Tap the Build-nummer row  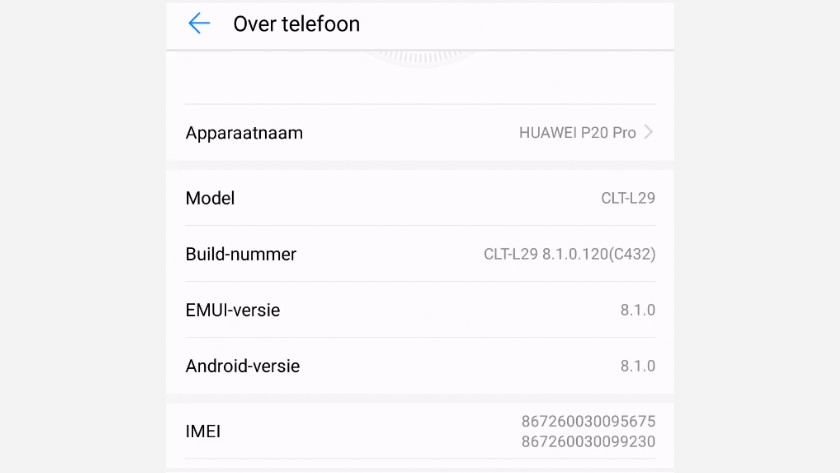point(420,254)
